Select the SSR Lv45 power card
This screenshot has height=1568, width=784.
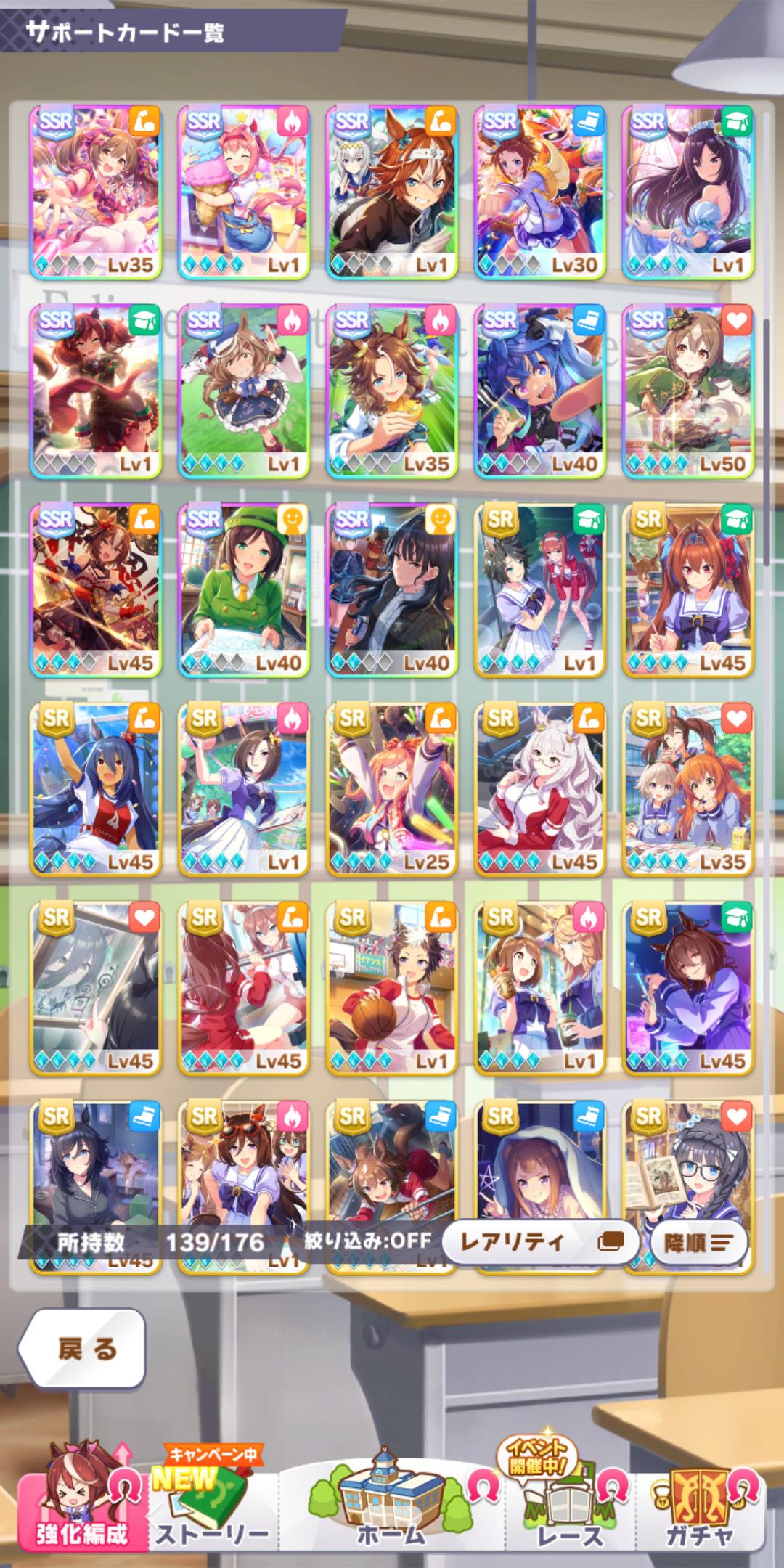click(95, 589)
